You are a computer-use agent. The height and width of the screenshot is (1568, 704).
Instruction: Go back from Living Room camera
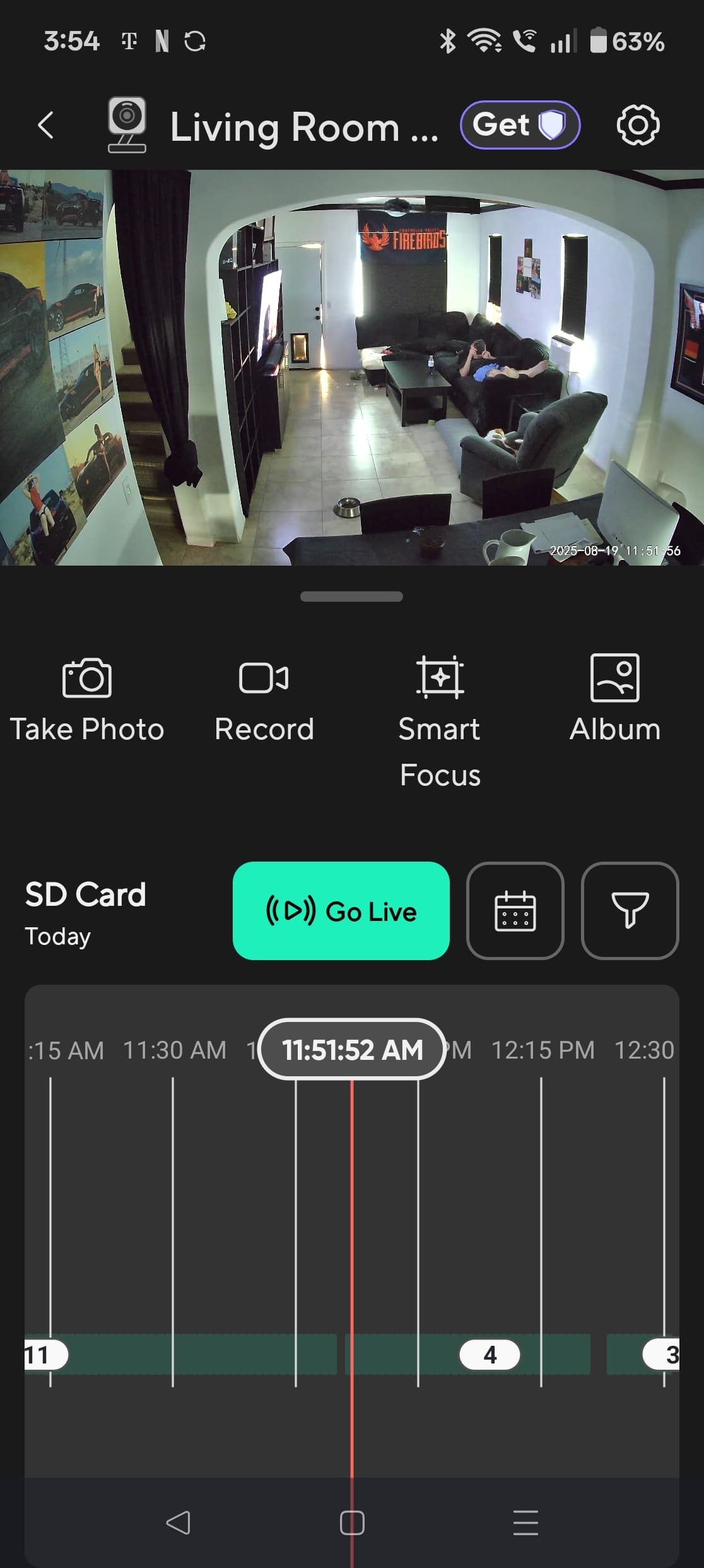45,125
